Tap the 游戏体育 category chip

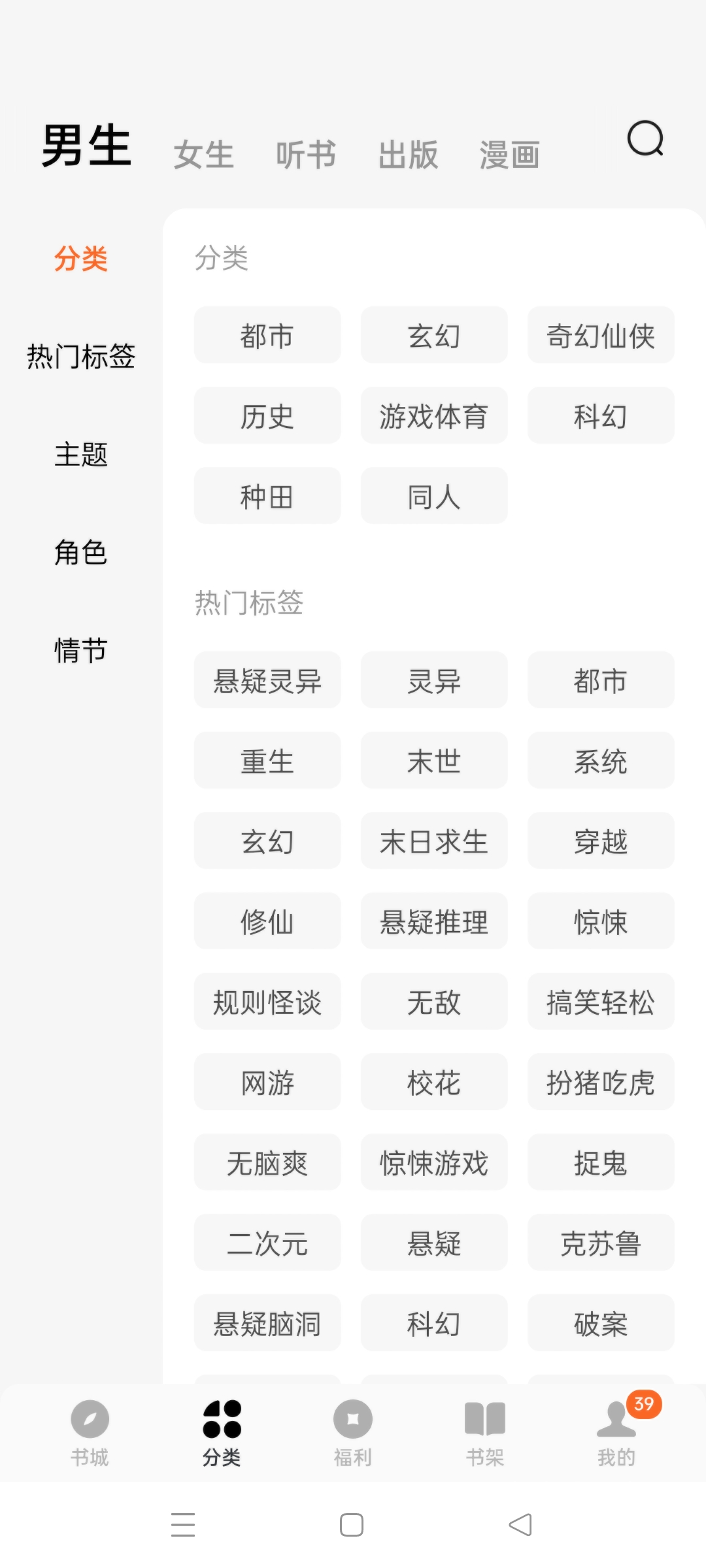(x=434, y=416)
